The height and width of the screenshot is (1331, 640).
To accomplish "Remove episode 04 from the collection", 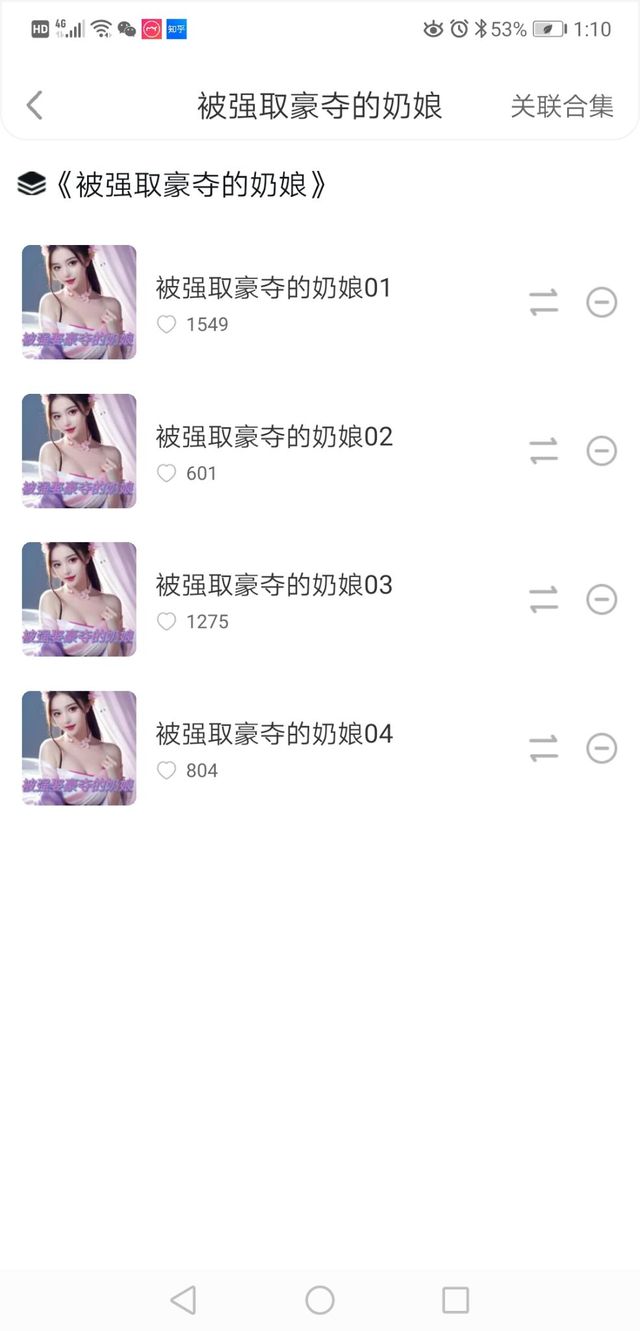I will (601, 748).
